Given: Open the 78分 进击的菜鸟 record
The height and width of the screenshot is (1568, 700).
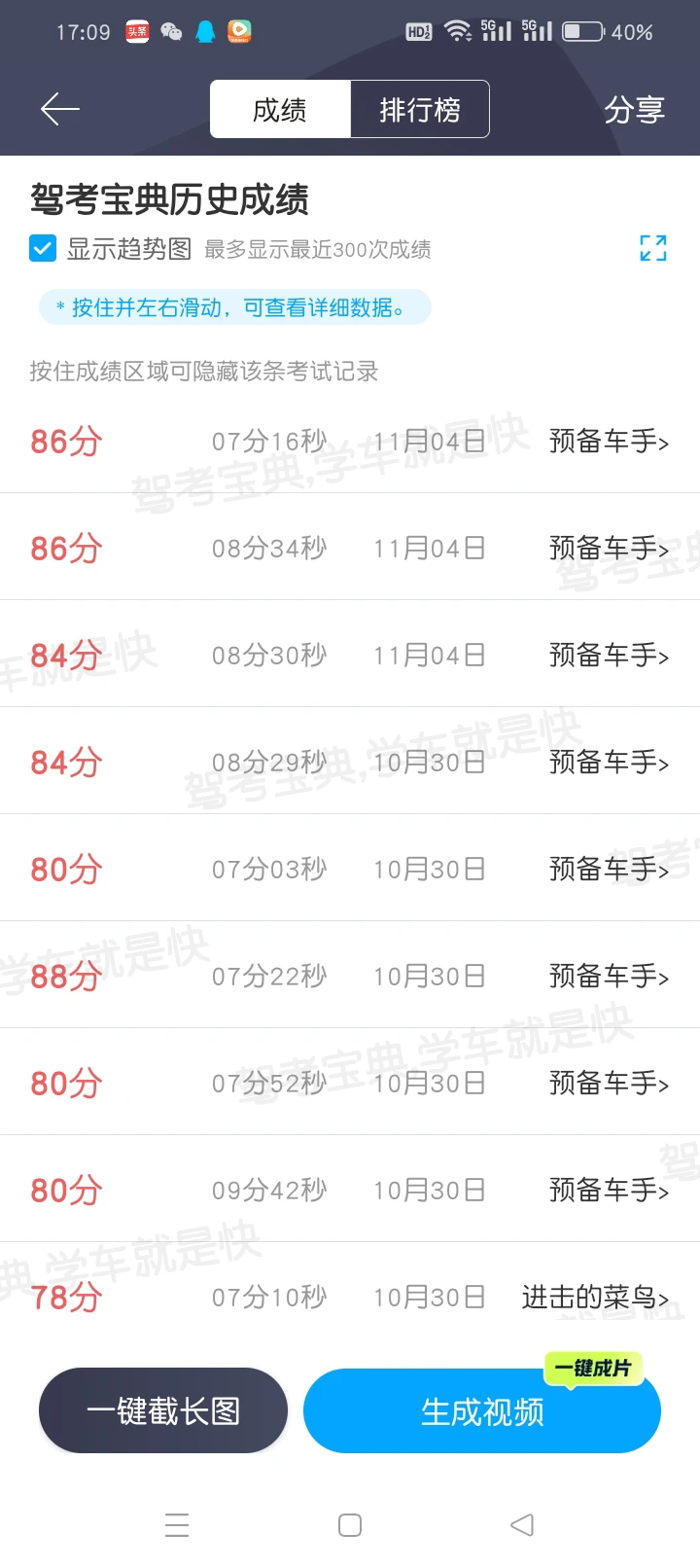Looking at the screenshot, I should (350, 1297).
